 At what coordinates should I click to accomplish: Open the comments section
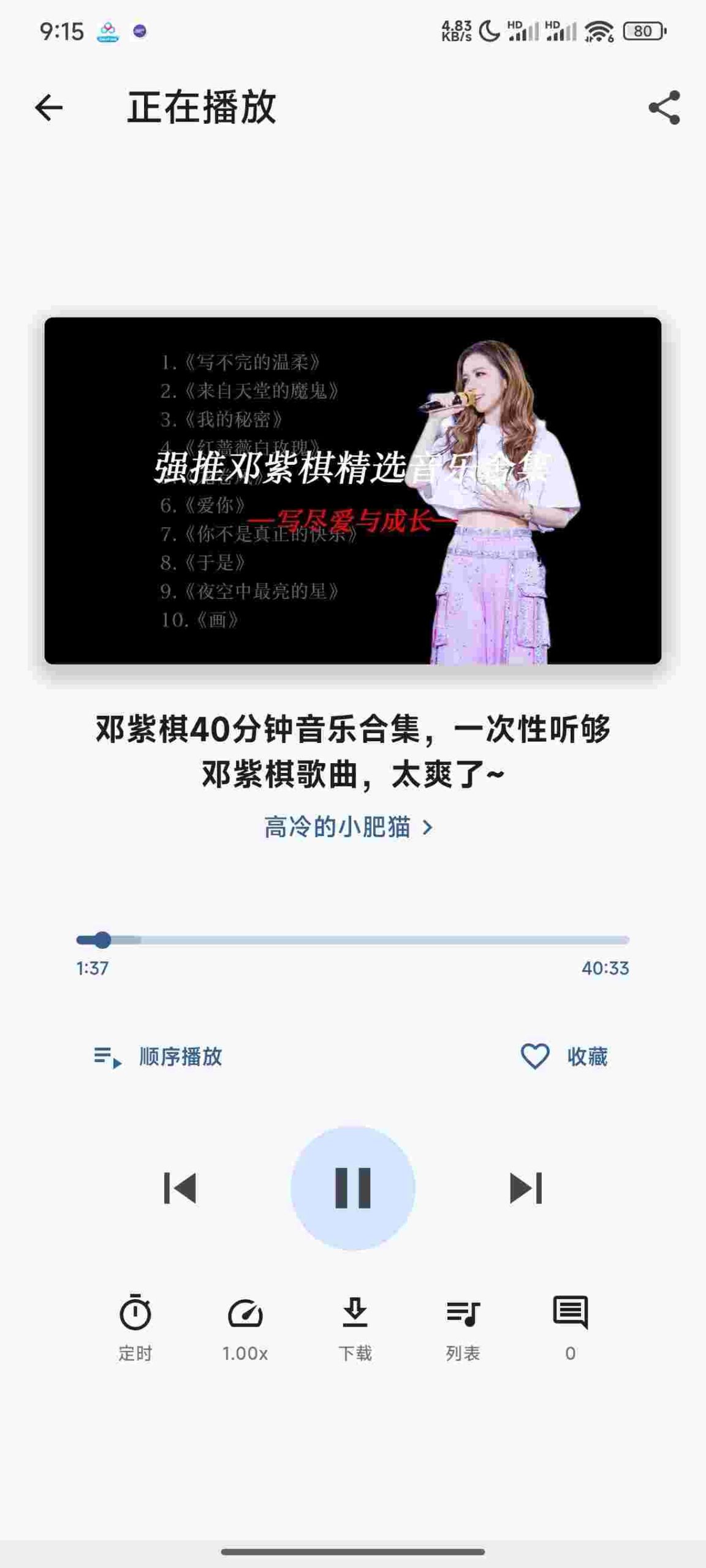pos(570,1327)
